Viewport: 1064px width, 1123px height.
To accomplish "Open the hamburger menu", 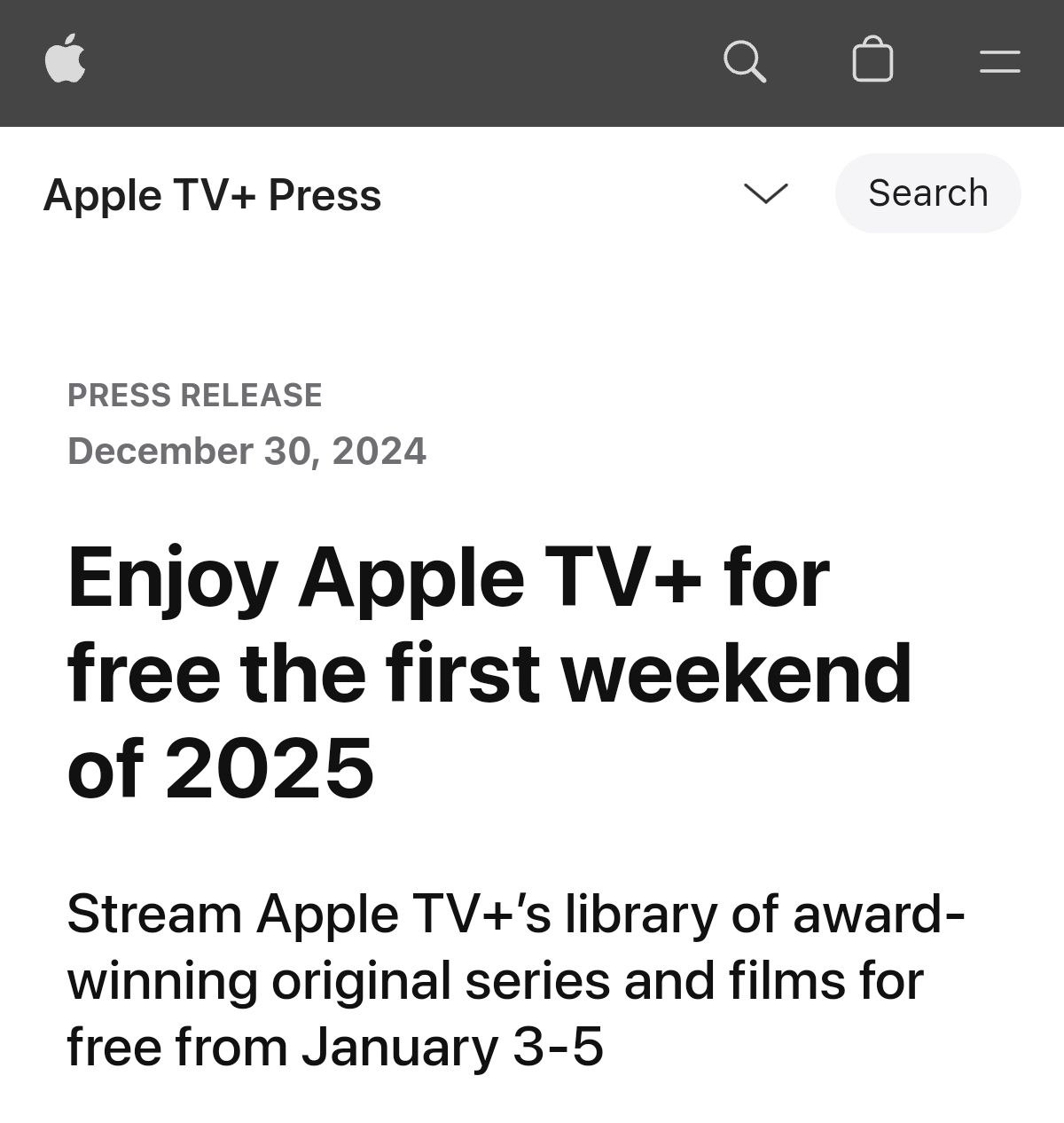I will click(x=999, y=61).
